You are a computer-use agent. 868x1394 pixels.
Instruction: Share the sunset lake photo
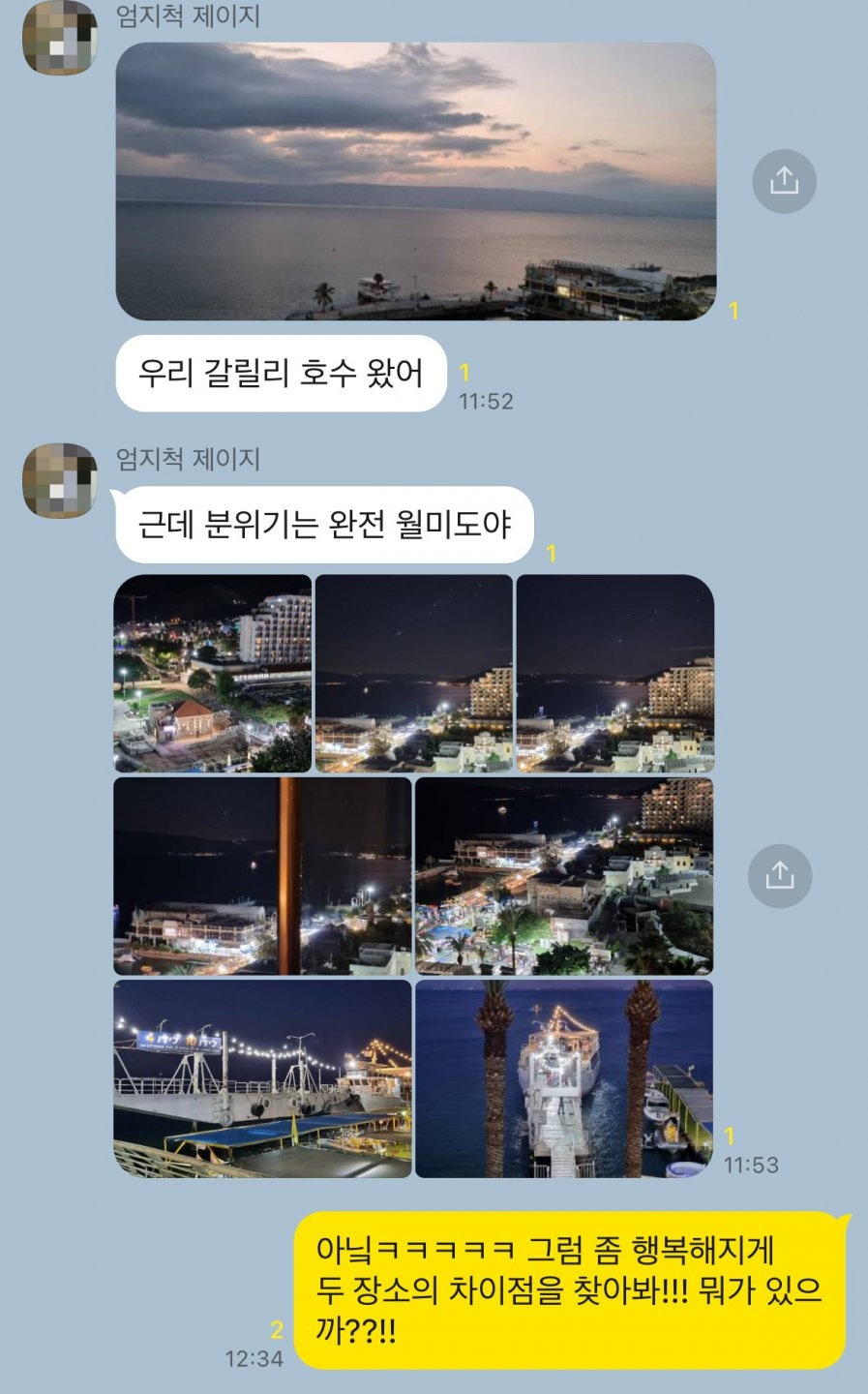coord(784,181)
